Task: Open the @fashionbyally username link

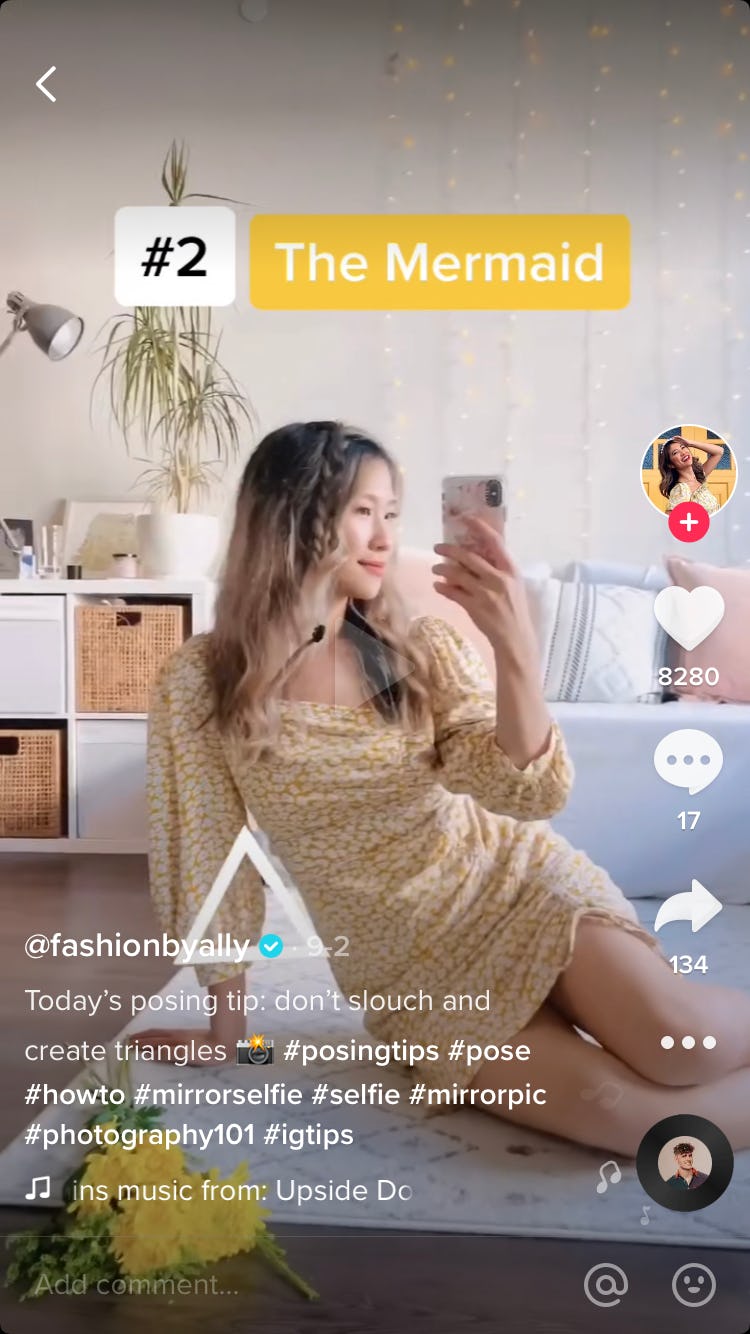Action: [x=137, y=947]
